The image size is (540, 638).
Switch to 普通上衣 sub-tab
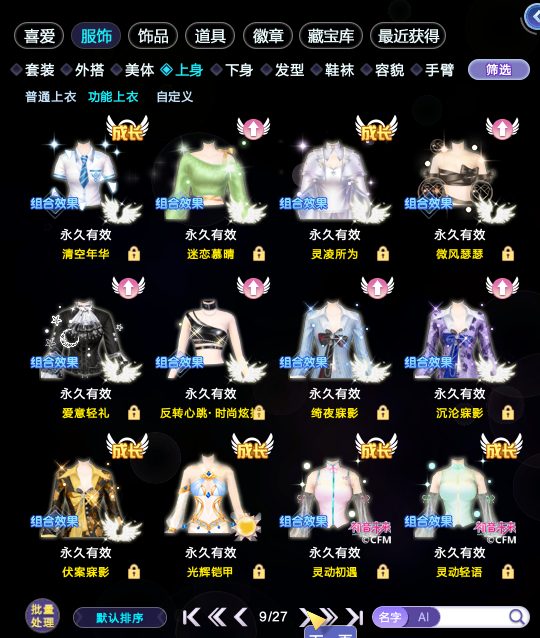click(50, 97)
